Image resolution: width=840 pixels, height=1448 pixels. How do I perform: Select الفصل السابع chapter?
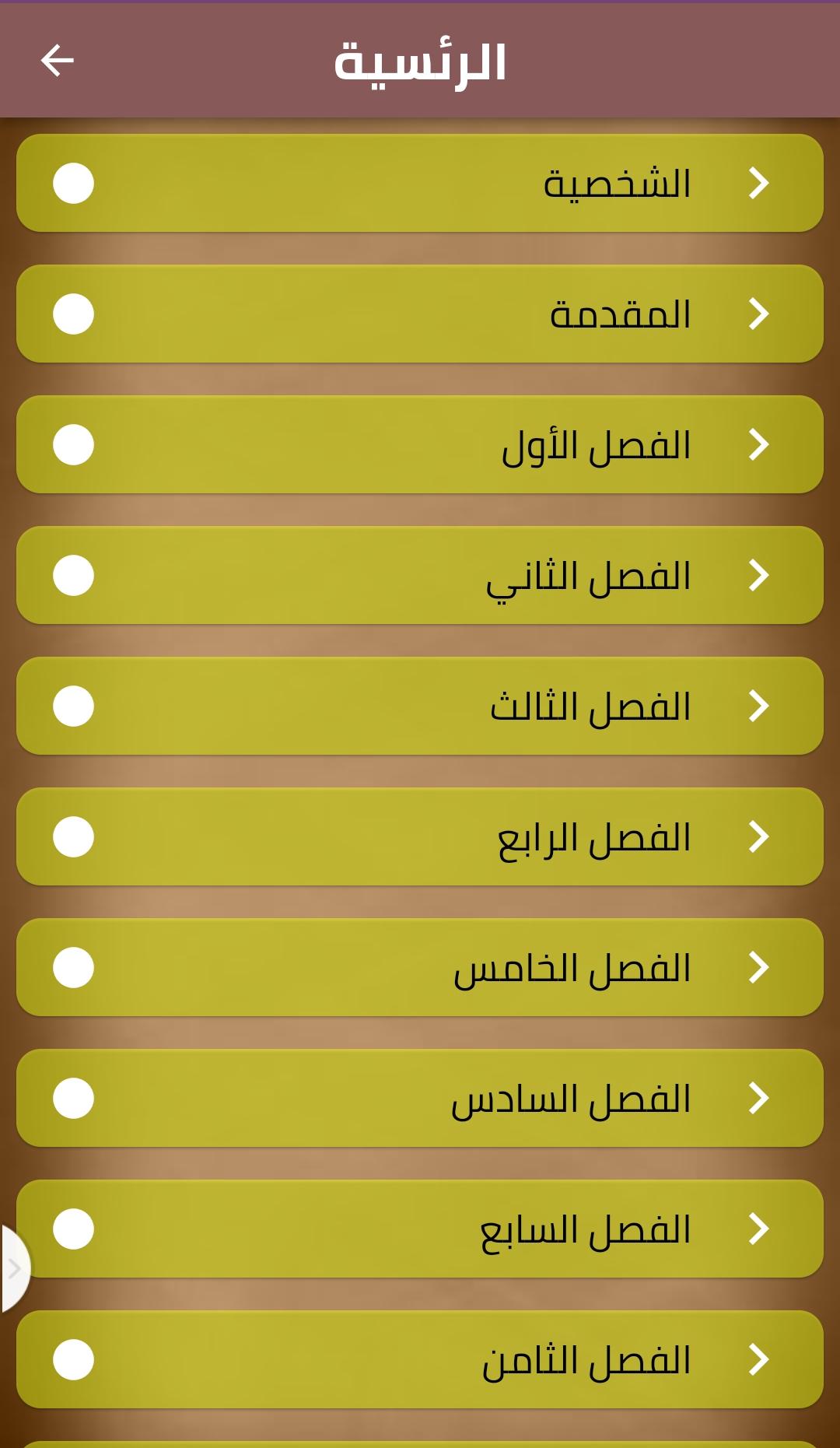(420, 1229)
